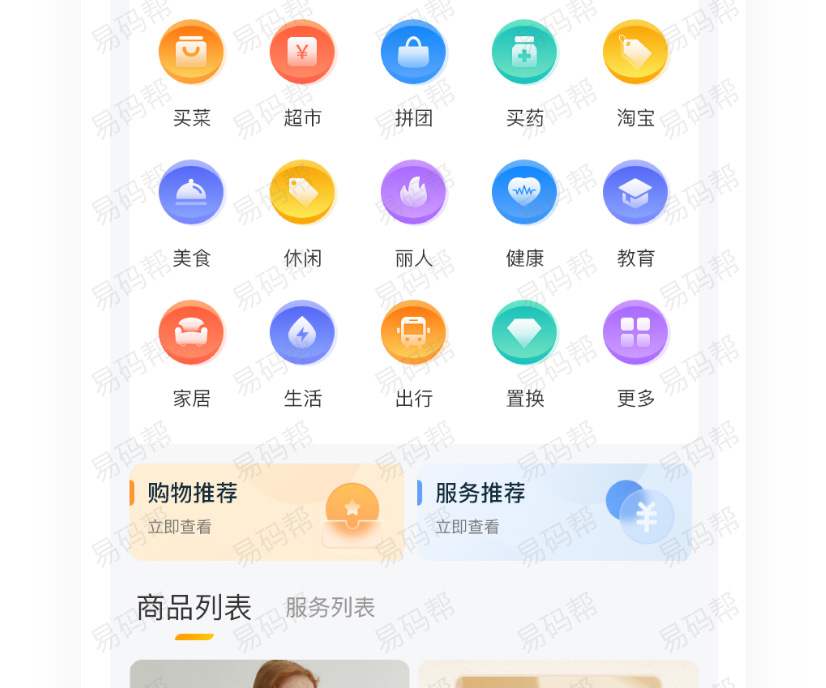The width and height of the screenshot is (826, 688).
Task: Switch to the 服务列表 tab
Action: [x=330, y=607]
